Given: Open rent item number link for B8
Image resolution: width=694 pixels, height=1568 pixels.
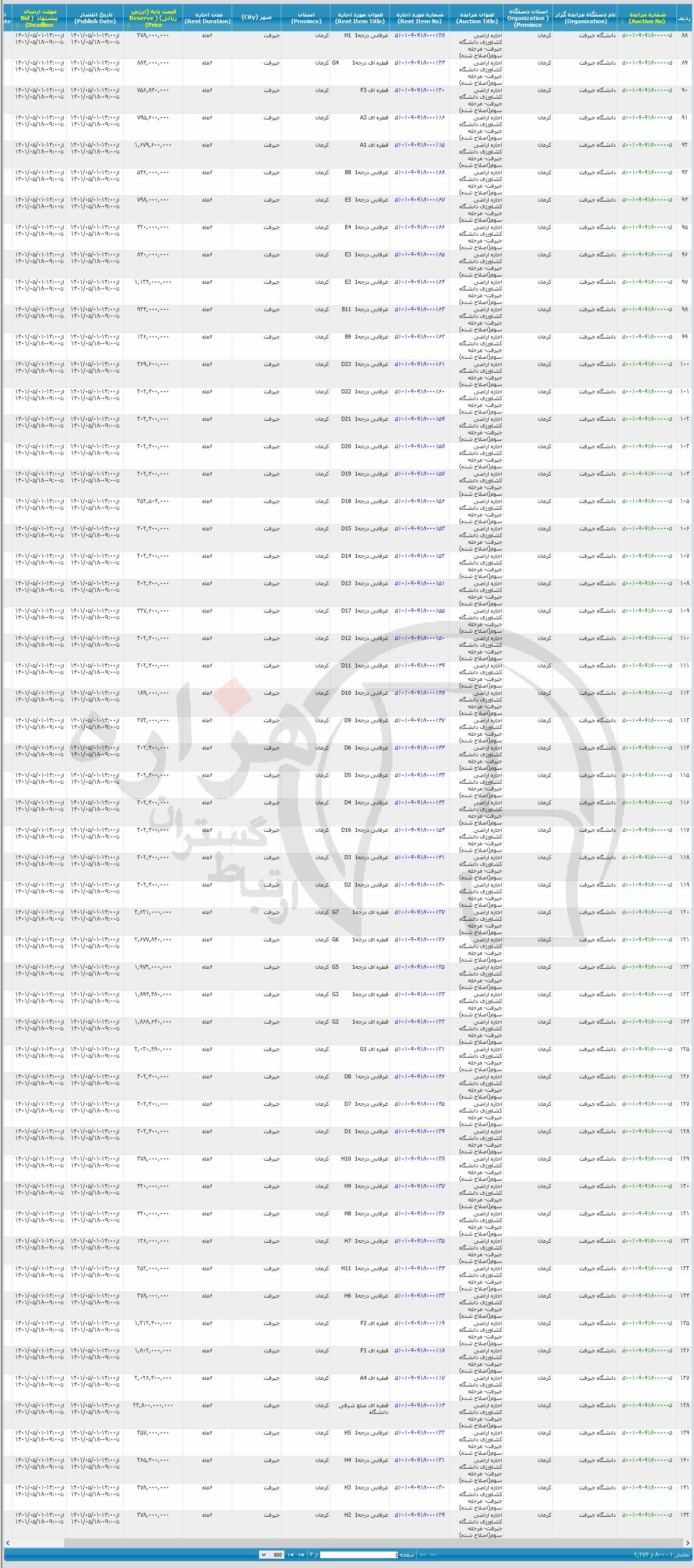Looking at the screenshot, I should click(420, 173).
